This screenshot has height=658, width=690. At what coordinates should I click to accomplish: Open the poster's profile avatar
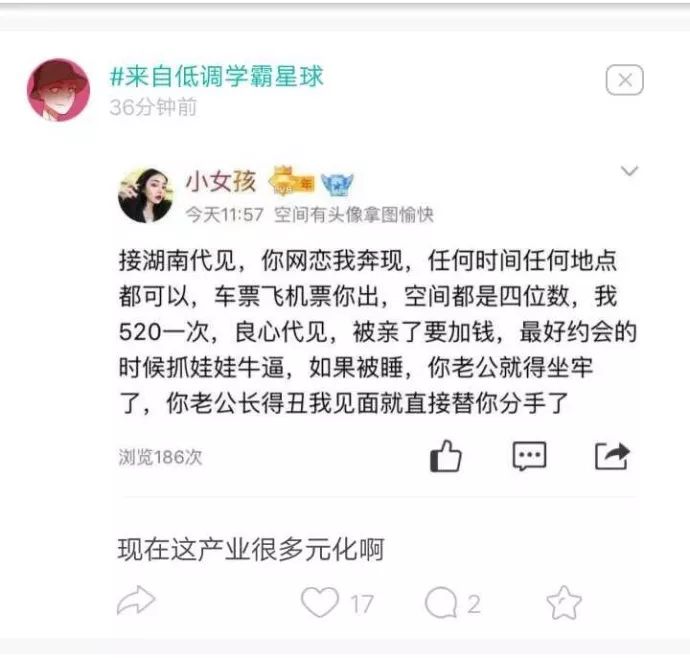[58, 88]
